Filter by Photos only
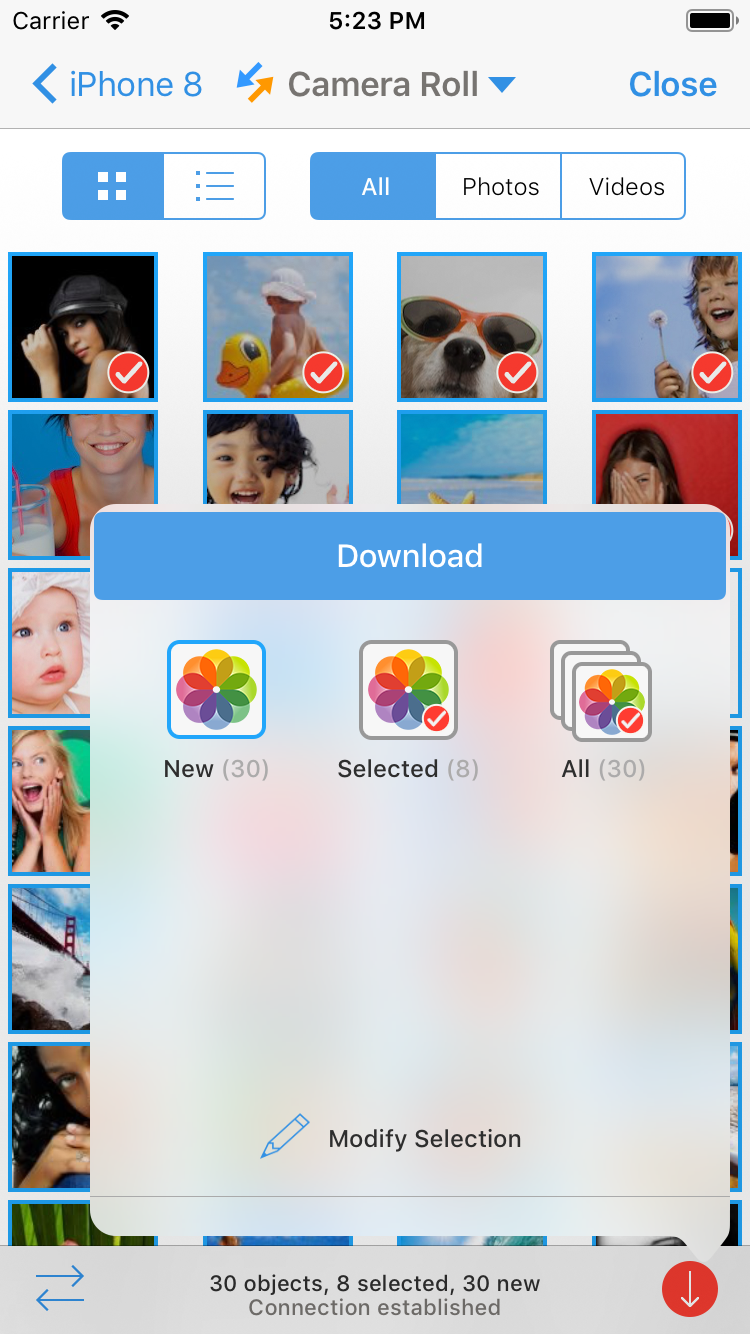The image size is (750, 1334). point(500,186)
